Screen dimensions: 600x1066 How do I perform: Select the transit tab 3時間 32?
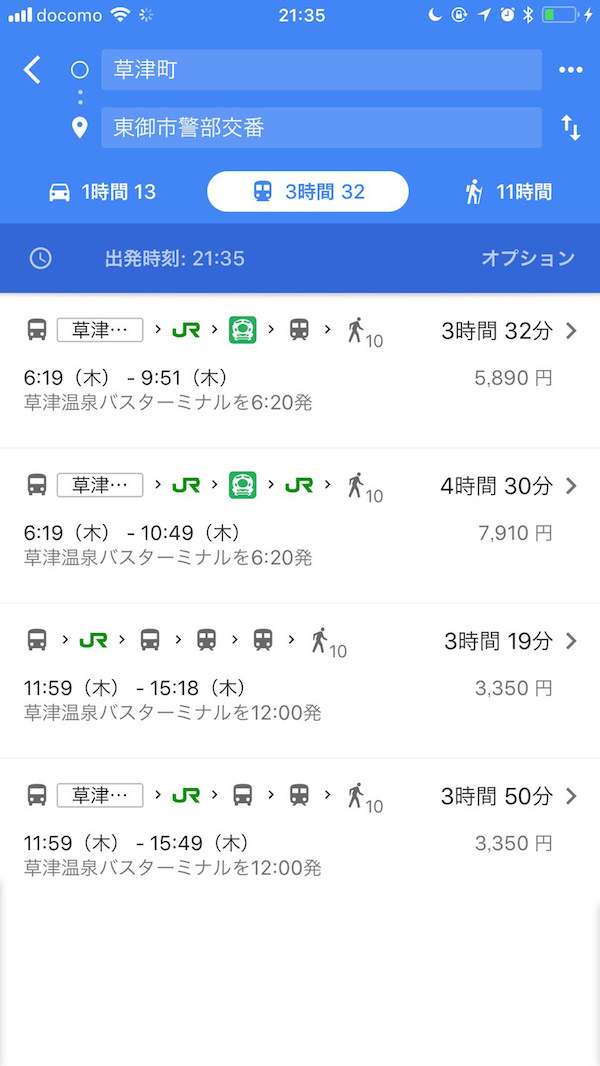tap(308, 192)
